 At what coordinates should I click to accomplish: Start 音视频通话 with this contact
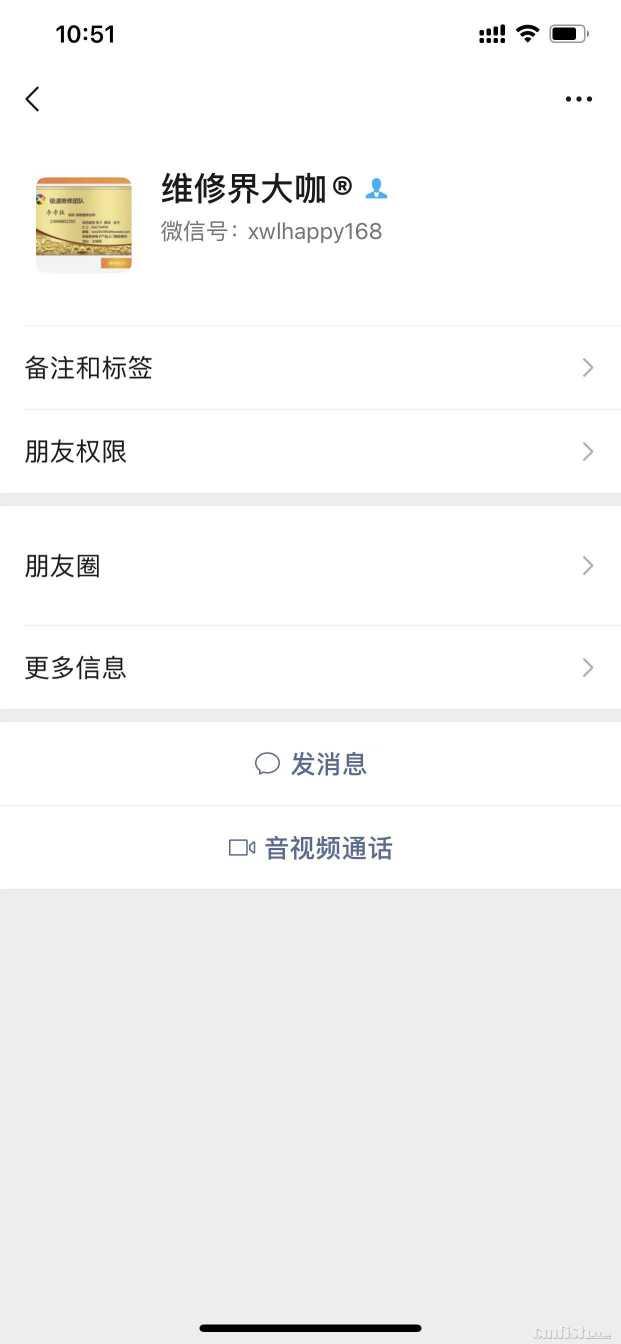(x=311, y=849)
